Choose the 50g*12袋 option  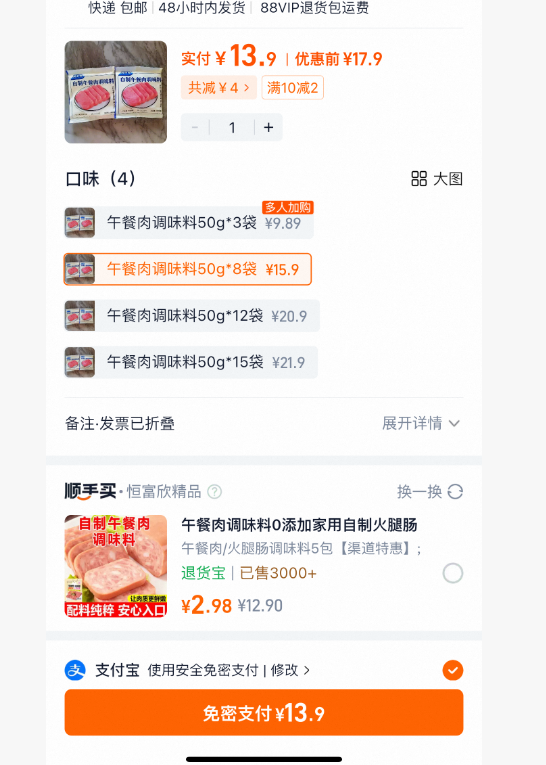pyautogui.click(x=192, y=316)
